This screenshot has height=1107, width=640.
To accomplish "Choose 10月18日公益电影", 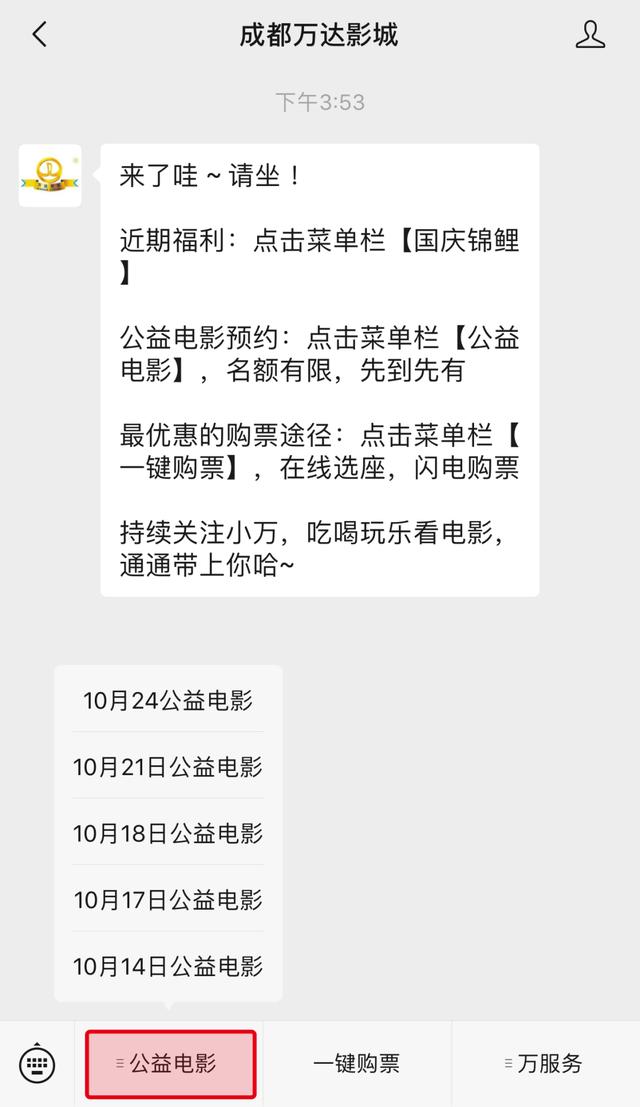I will 168,832.
